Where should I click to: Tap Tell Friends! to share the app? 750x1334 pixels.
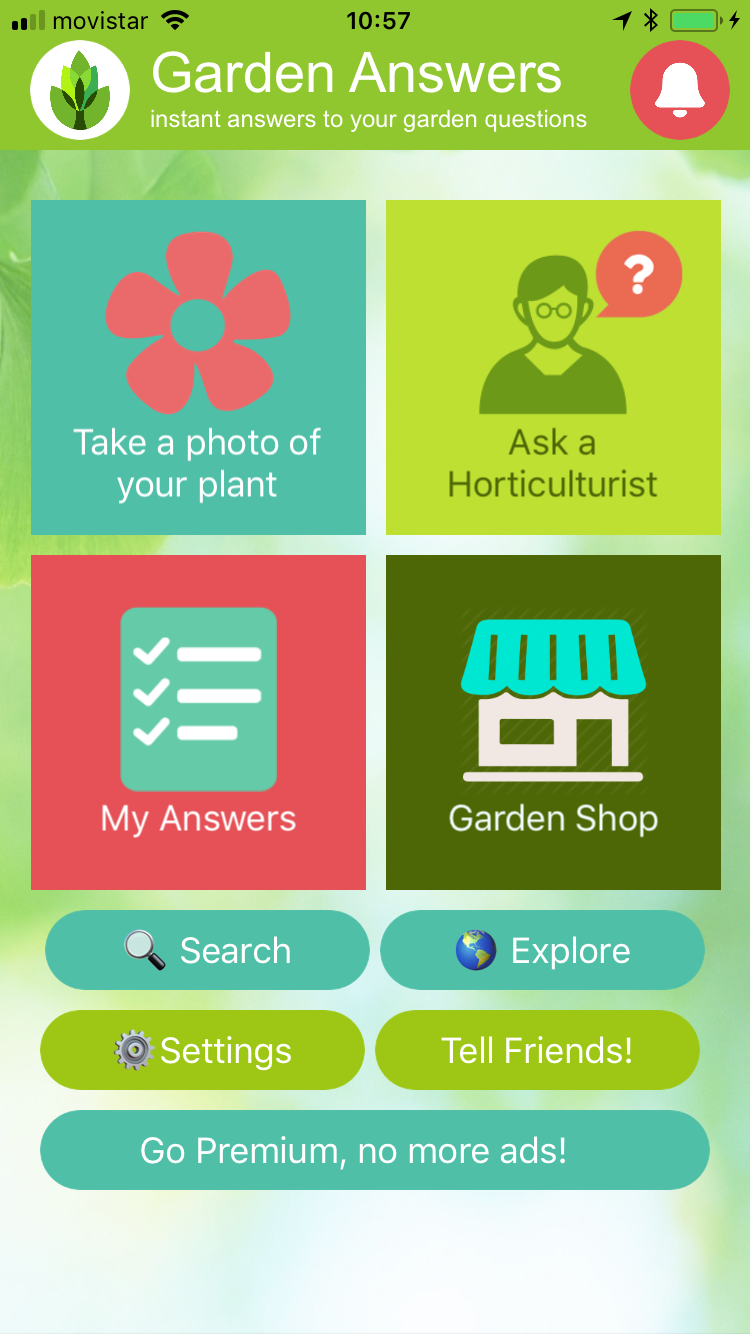point(537,1050)
